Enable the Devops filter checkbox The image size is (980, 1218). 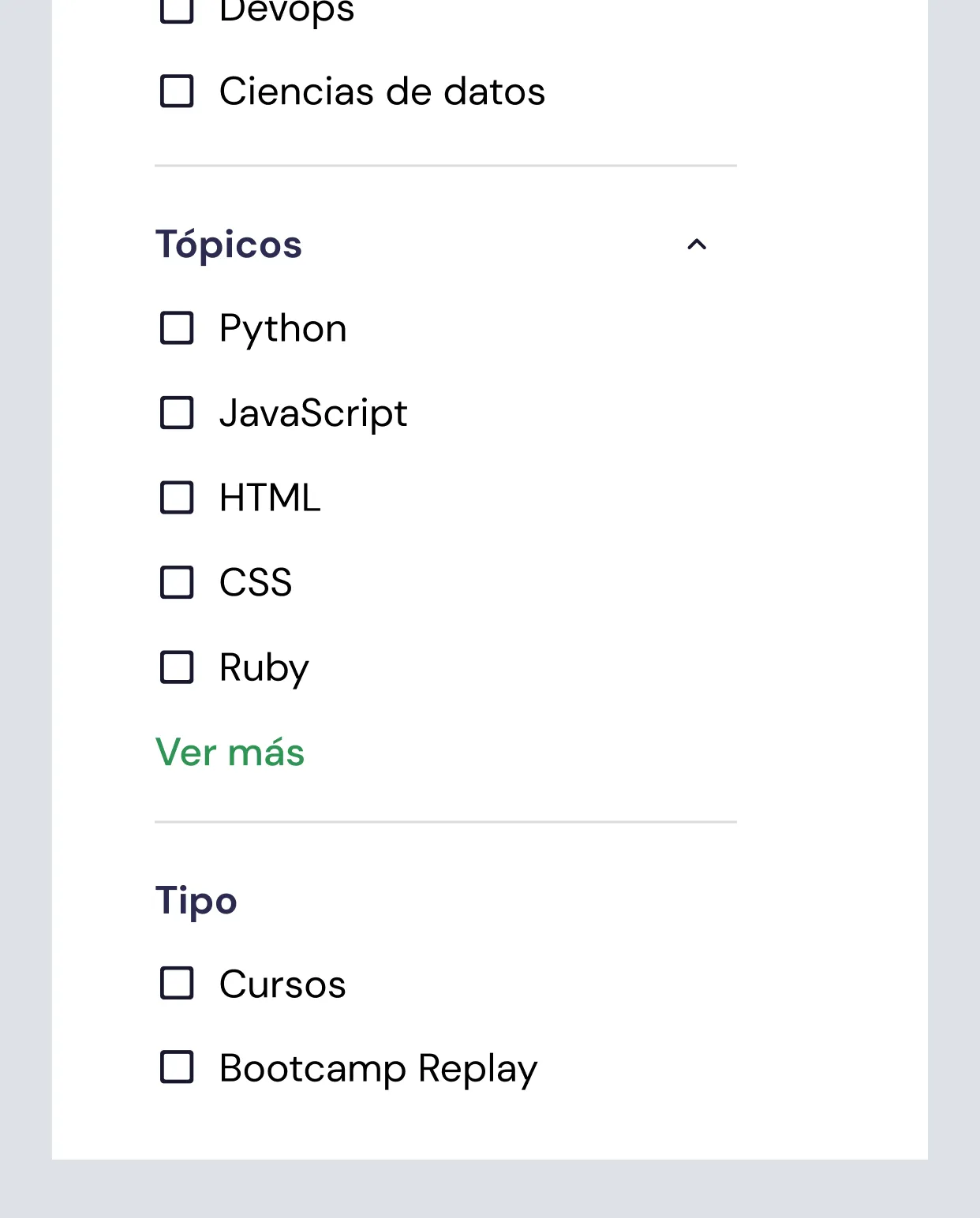coord(176,8)
